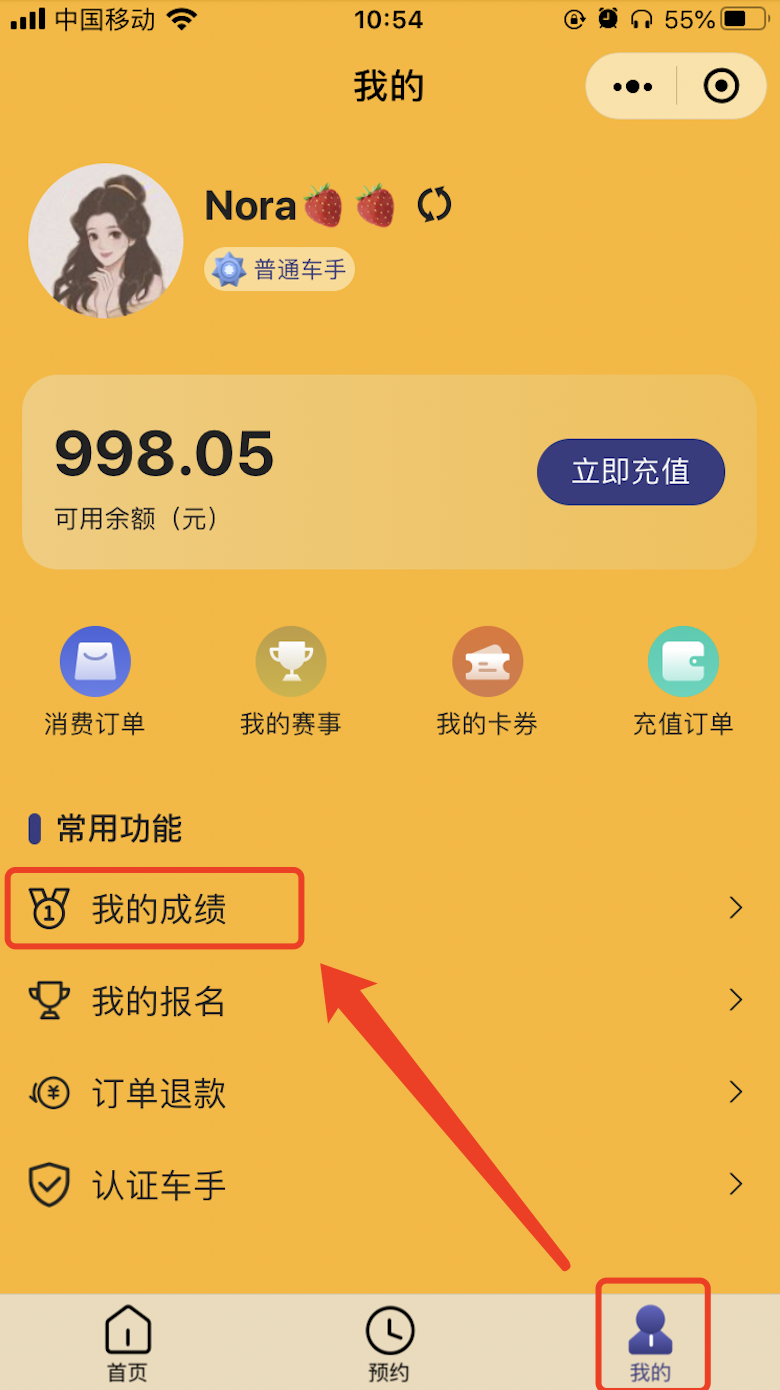780x1390 pixels.
Task: Tap 立即充值 to recharge balance
Action: [x=630, y=471]
